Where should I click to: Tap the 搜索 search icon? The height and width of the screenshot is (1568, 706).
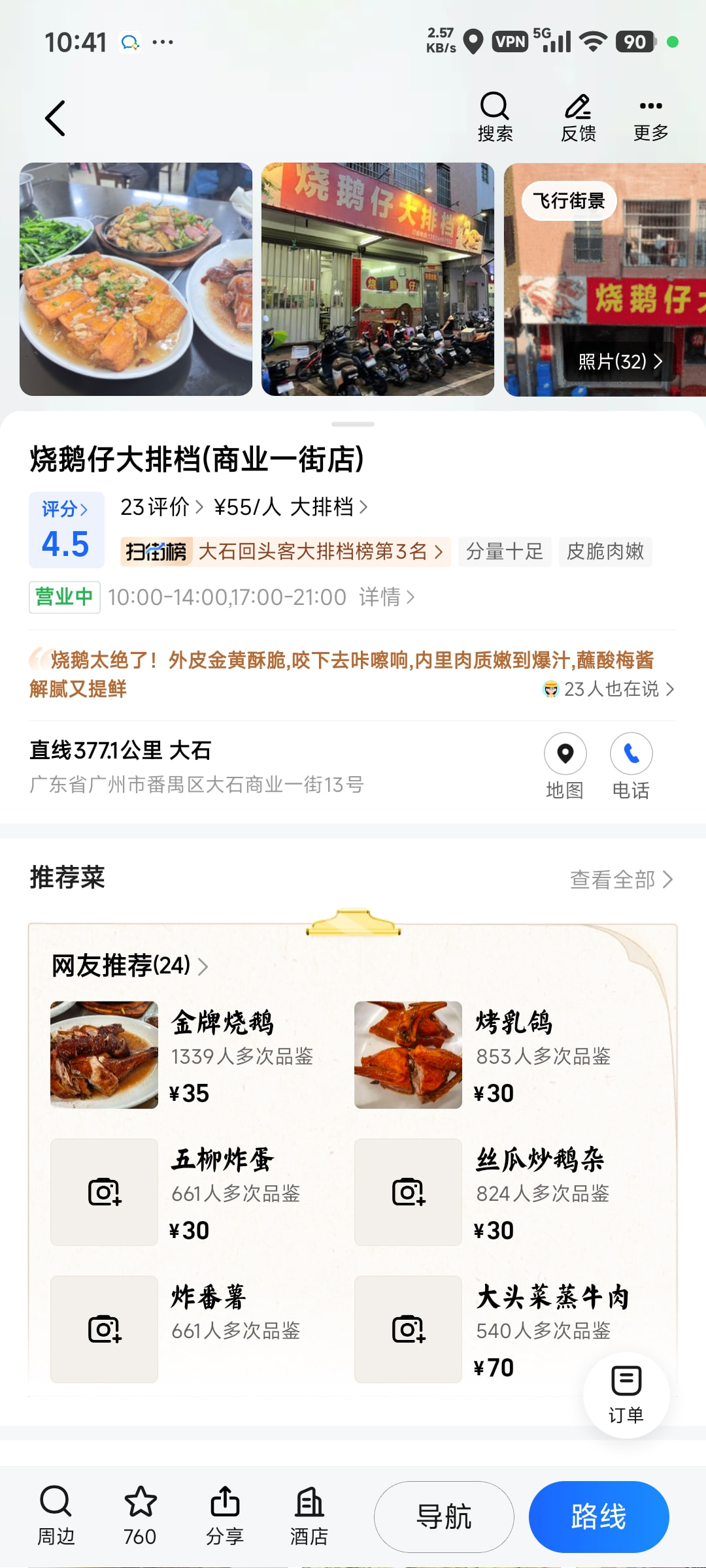pyautogui.click(x=495, y=118)
